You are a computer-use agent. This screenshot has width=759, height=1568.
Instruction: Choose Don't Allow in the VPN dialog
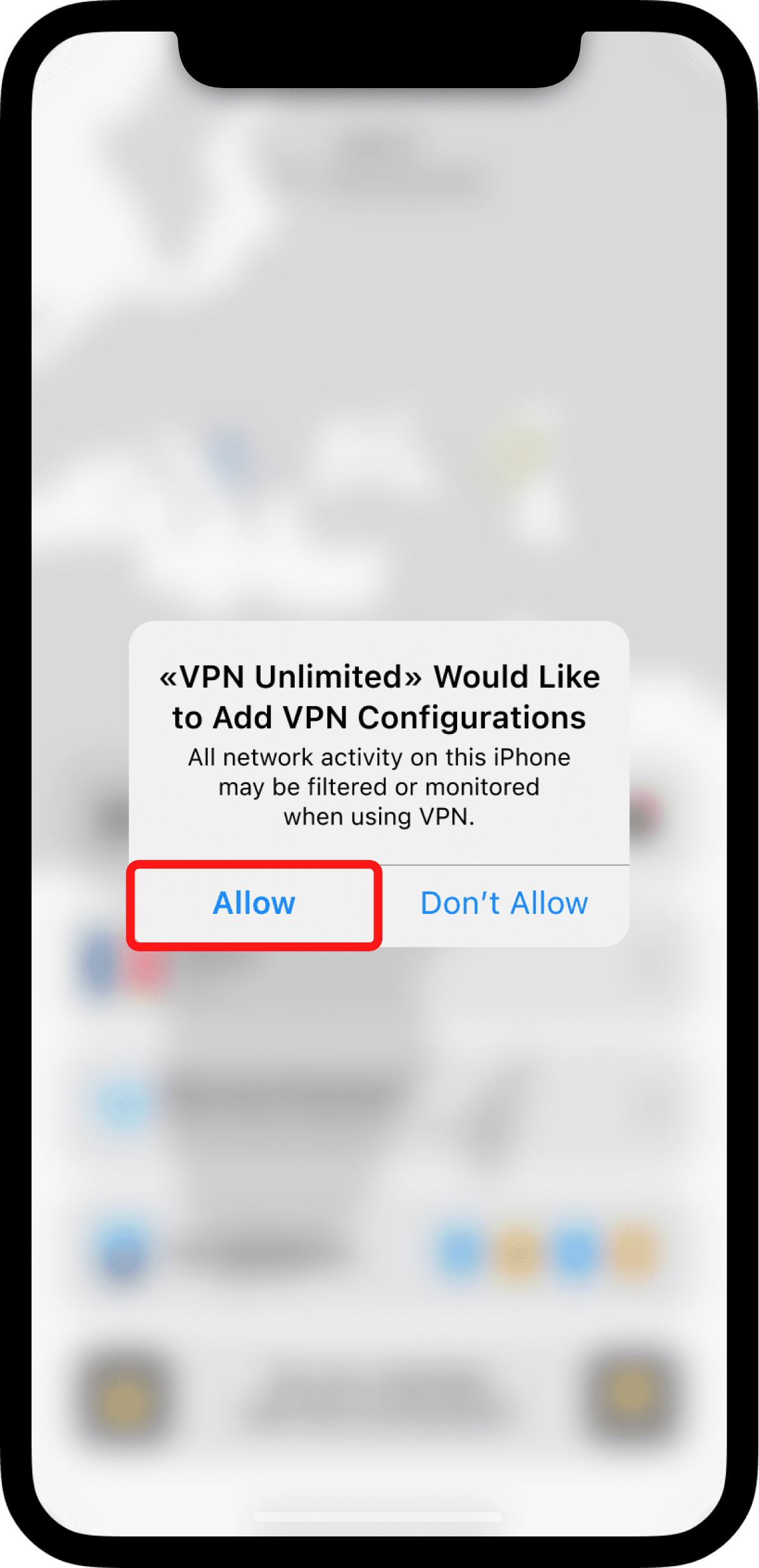[x=504, y=903]
